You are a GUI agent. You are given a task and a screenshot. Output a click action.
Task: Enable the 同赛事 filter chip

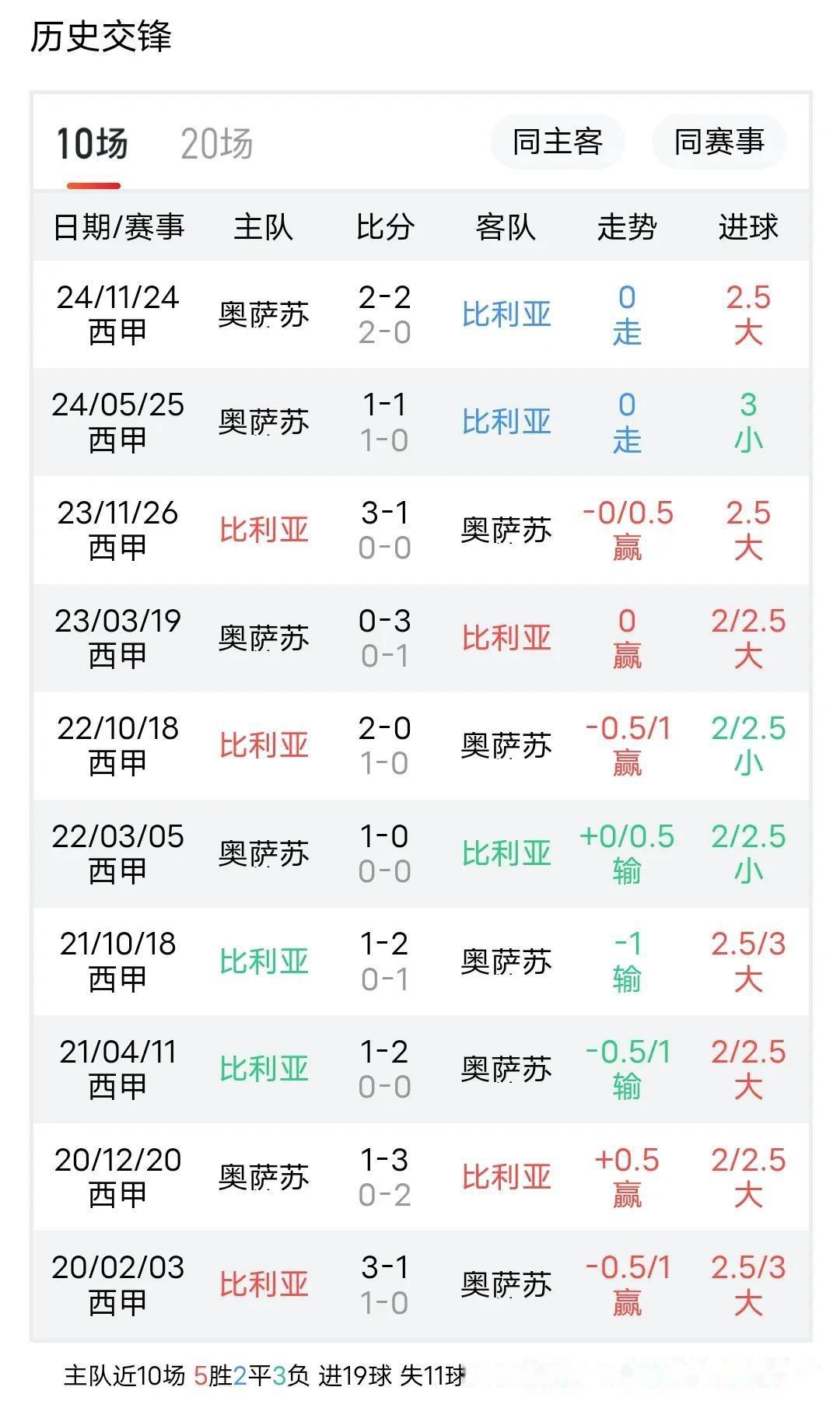pos(719,142)
